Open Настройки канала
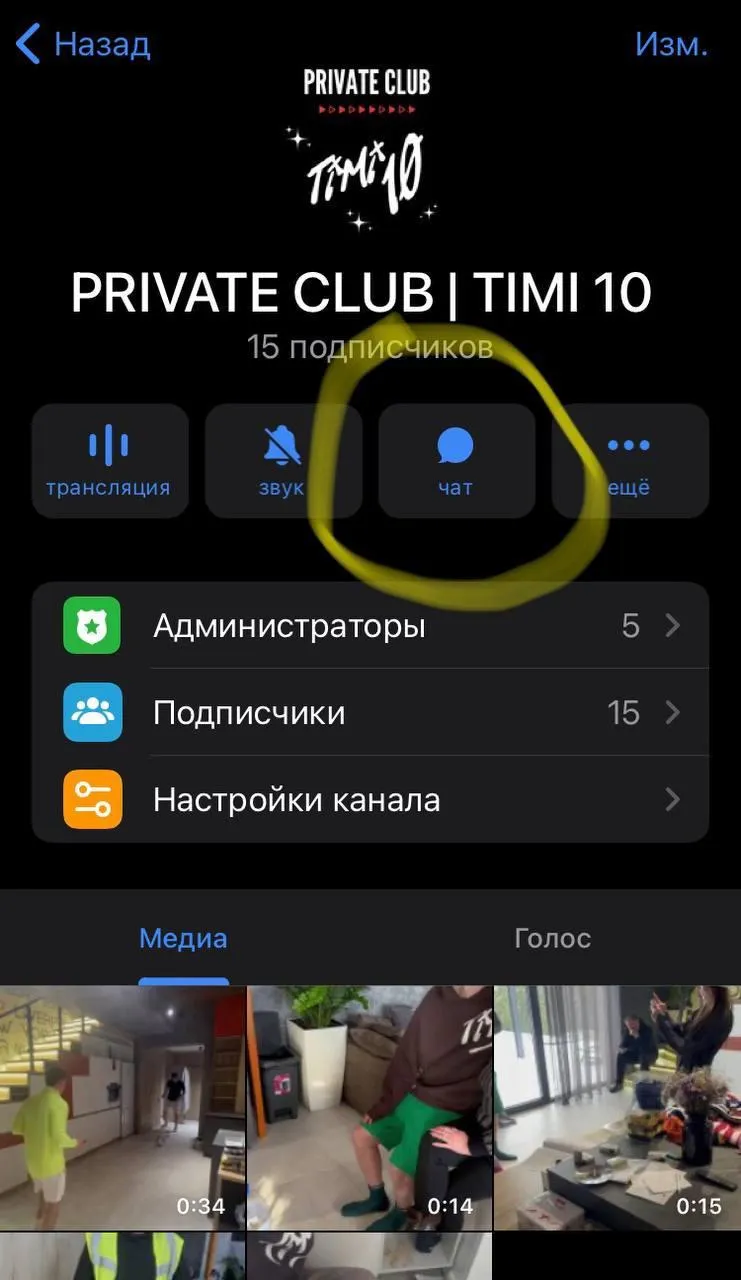This screenshot has height=1280, width=741. point(370,800)
